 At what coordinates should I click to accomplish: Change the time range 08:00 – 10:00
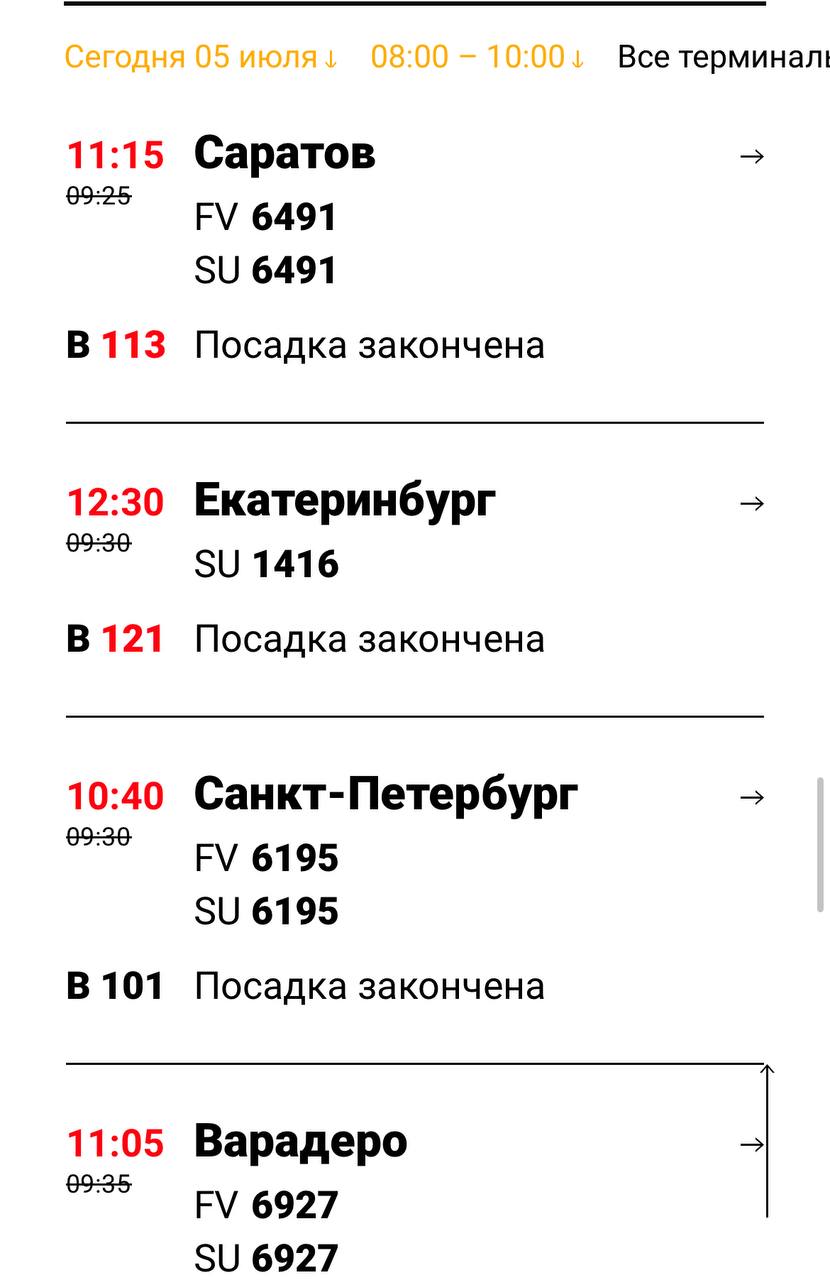coord(477,57)
